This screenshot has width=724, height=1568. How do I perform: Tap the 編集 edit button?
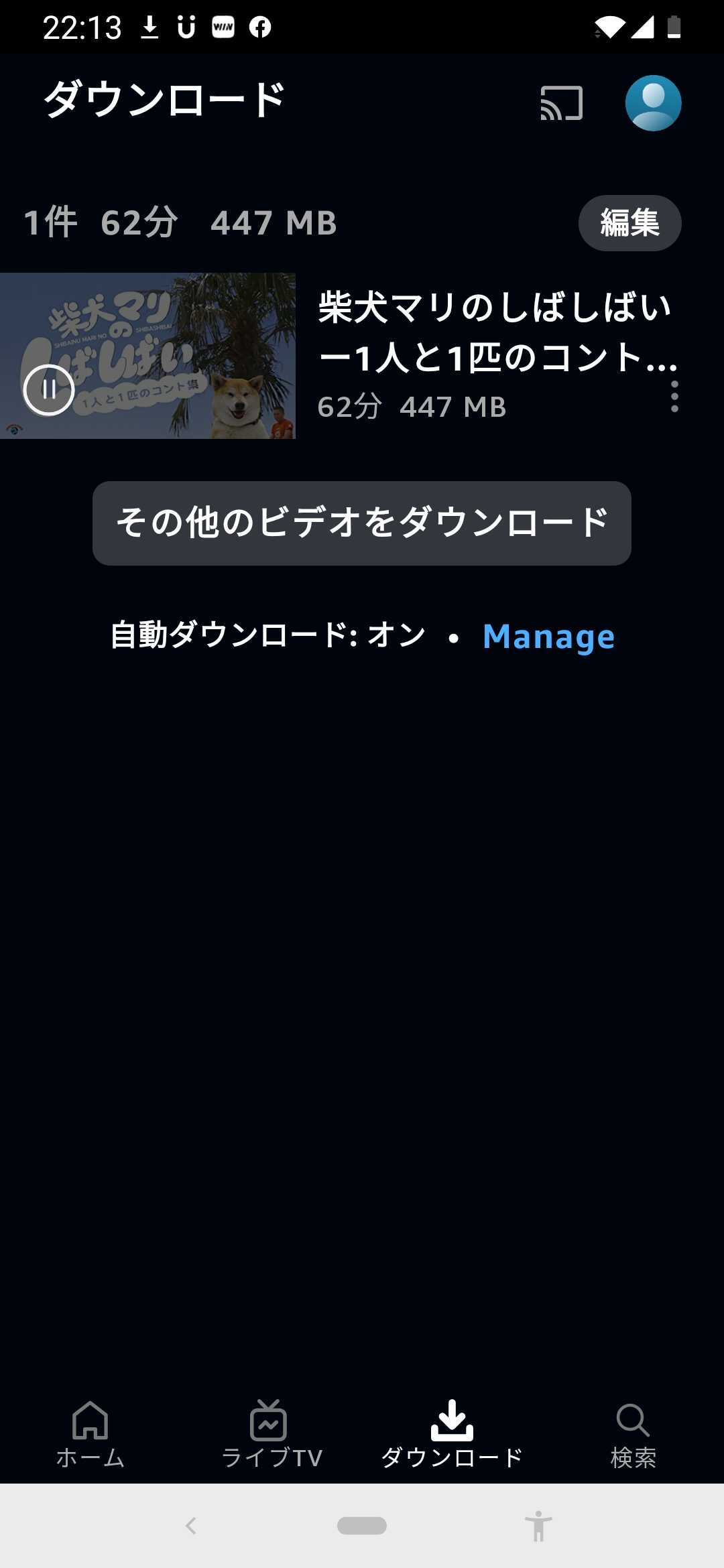(x=629, y=223)
